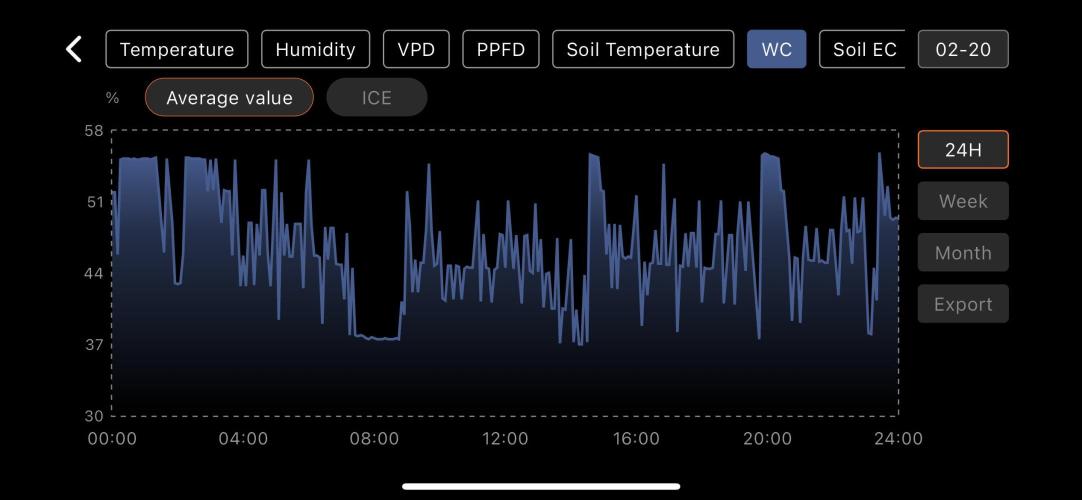Switch to the Temperature tab
Image resolution: width=1082 pixels, height=500 pixels.
tap(177, 49)
